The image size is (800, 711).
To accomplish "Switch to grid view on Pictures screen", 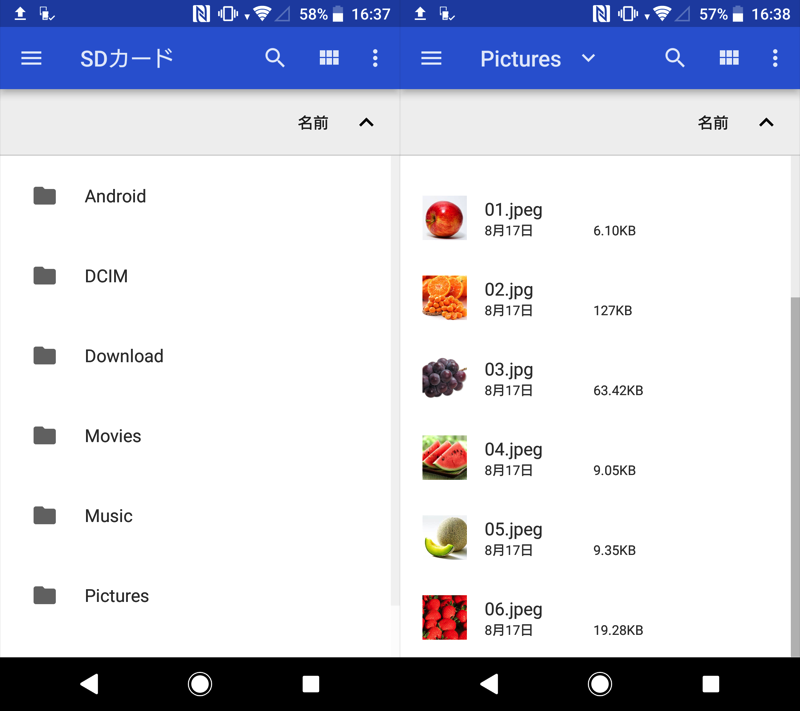I will click(x=729, y=58).
